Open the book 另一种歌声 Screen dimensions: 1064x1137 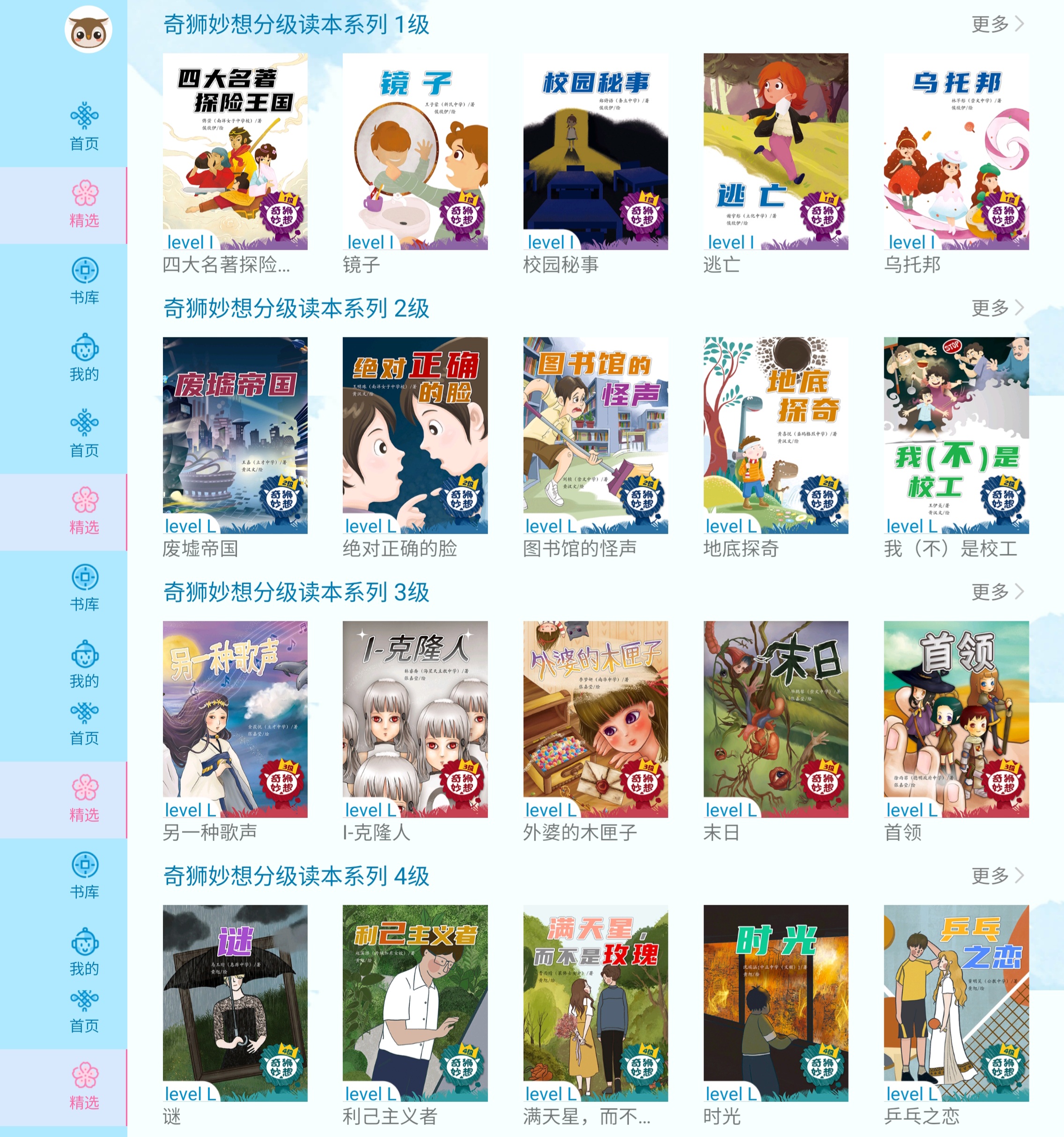click(235, 719)
